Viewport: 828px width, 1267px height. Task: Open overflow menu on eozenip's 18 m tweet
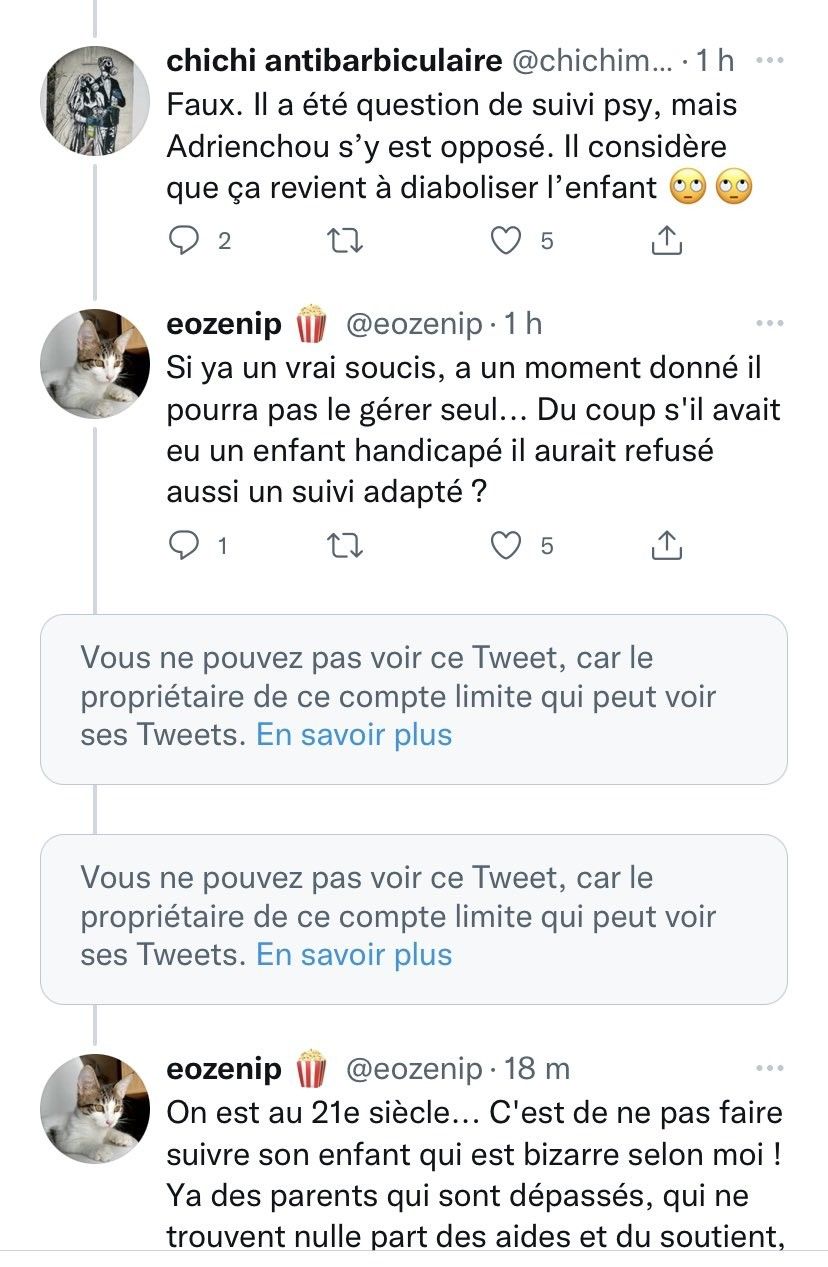click(x=769, y=1069)
